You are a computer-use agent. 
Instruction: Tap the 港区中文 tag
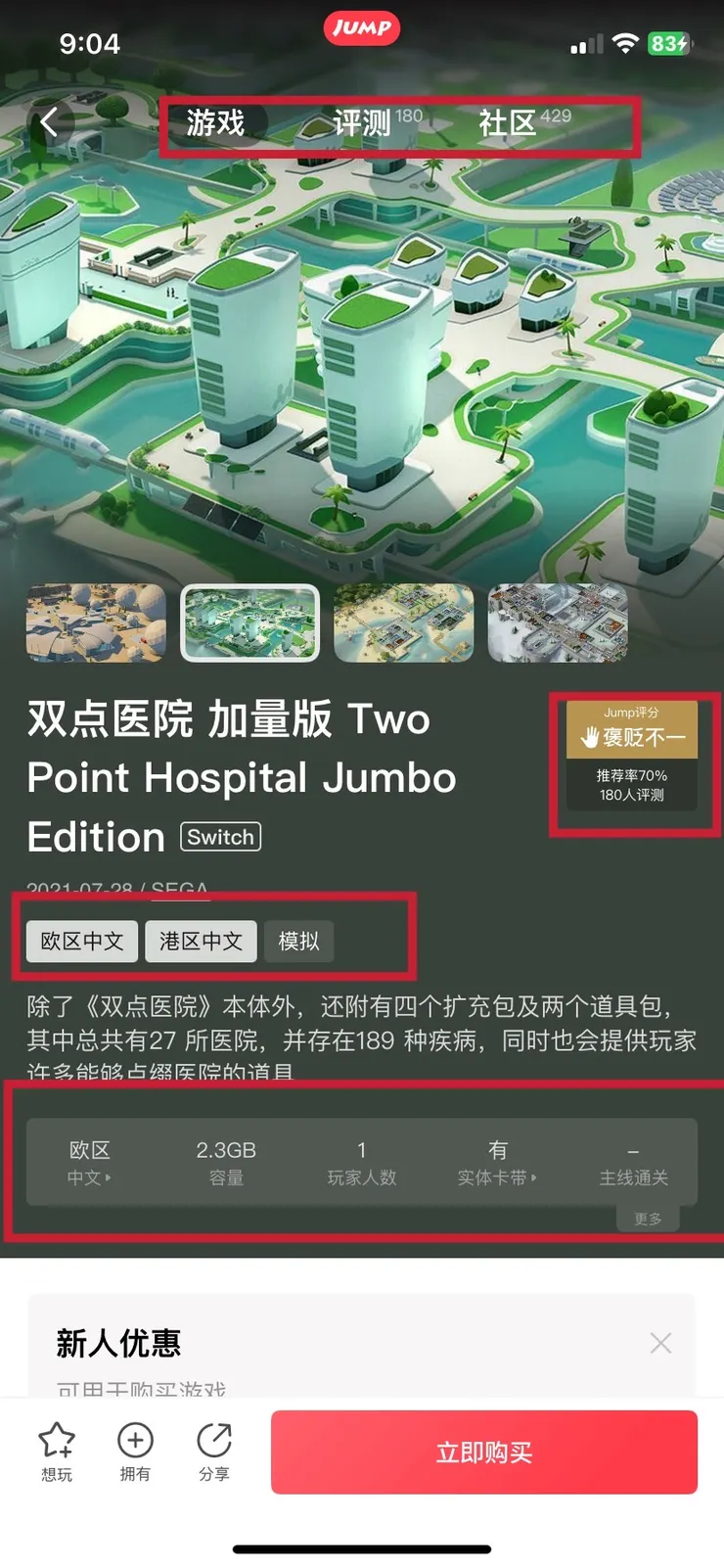pos(202,942)
